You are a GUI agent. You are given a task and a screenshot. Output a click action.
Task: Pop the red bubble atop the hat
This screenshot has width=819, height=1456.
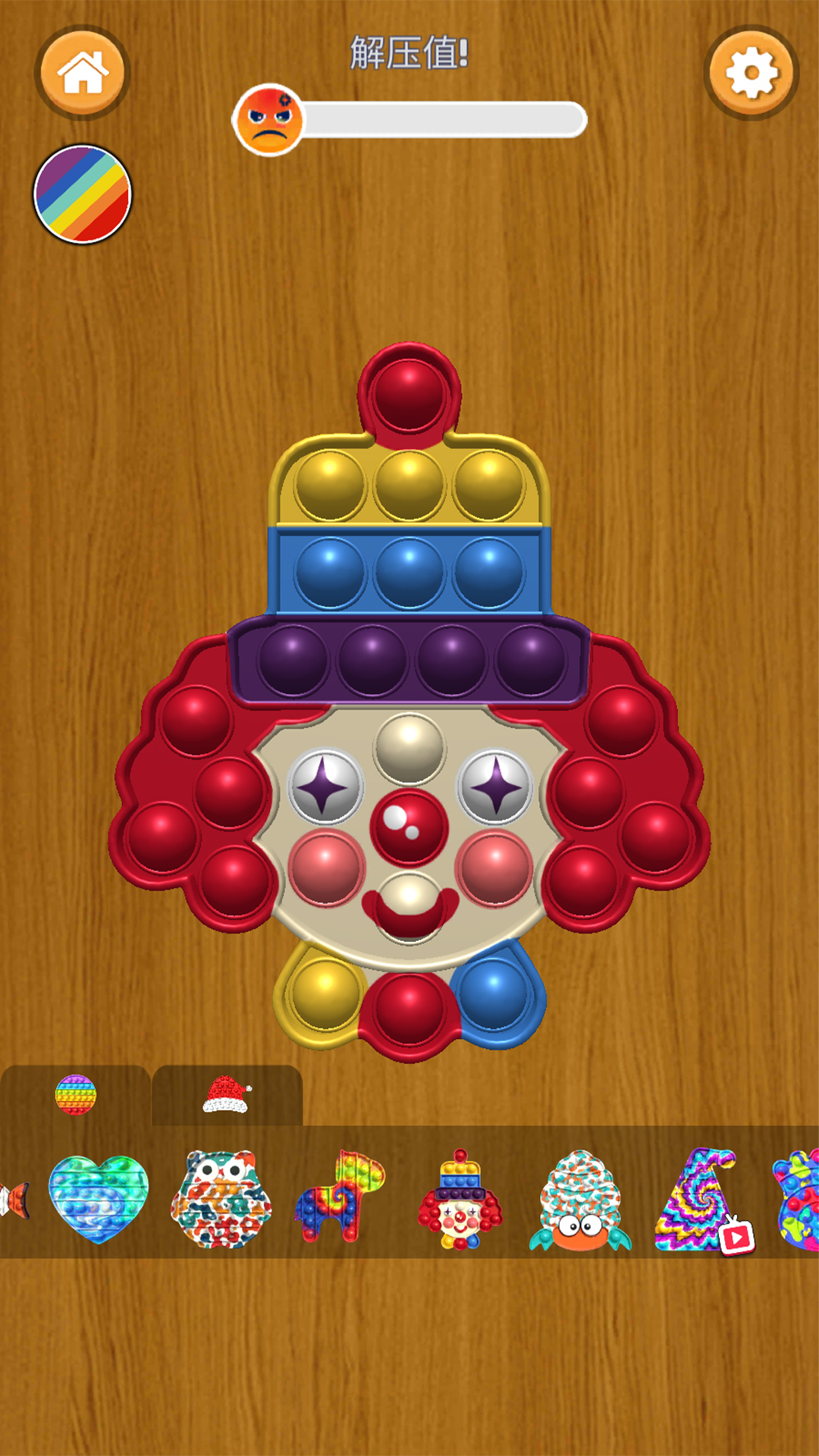(409, 394)
